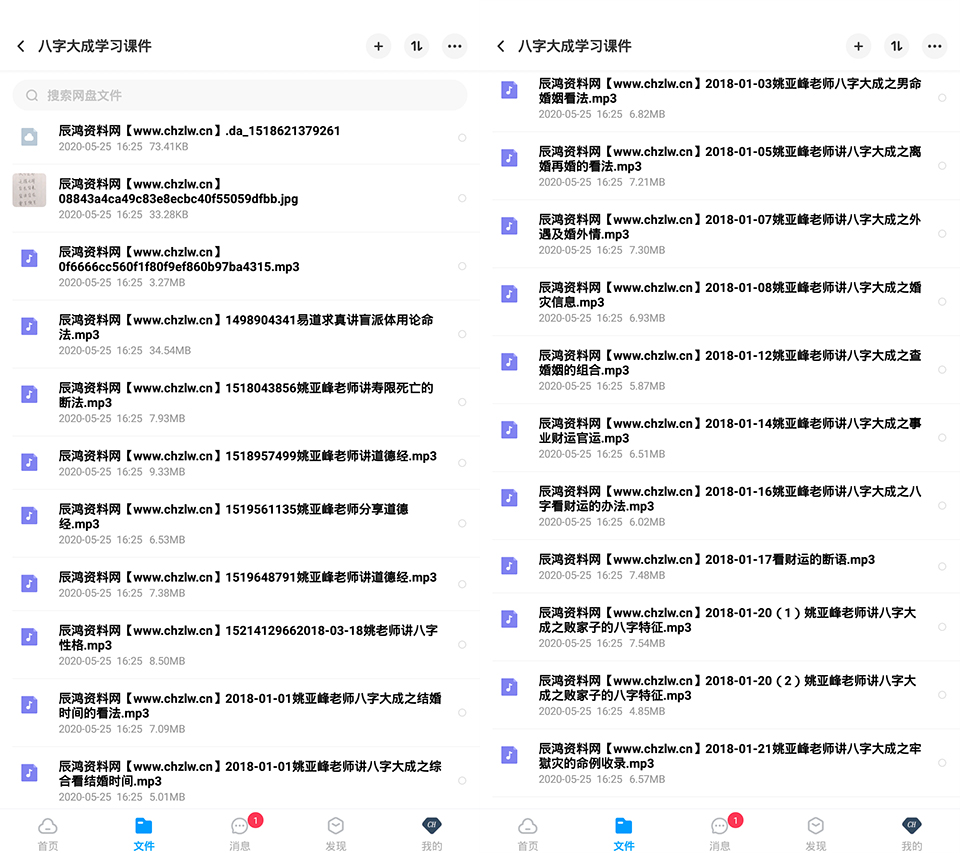Open 2018-01-08八字大成之婚灾信息.mp3
960x853 pixels.
pos(719,302)
